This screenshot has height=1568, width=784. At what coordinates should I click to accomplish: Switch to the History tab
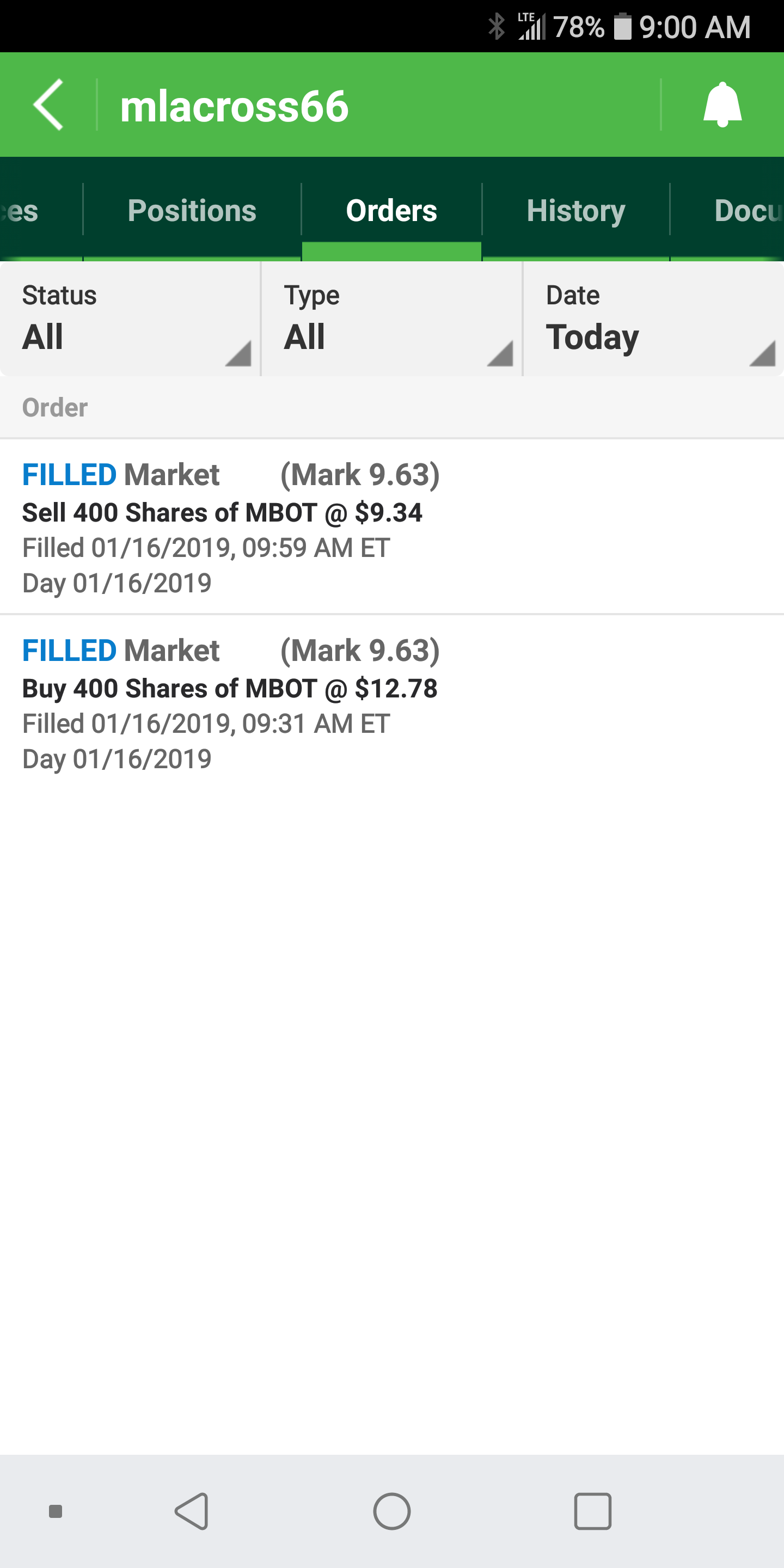click(x=576, y=211)
